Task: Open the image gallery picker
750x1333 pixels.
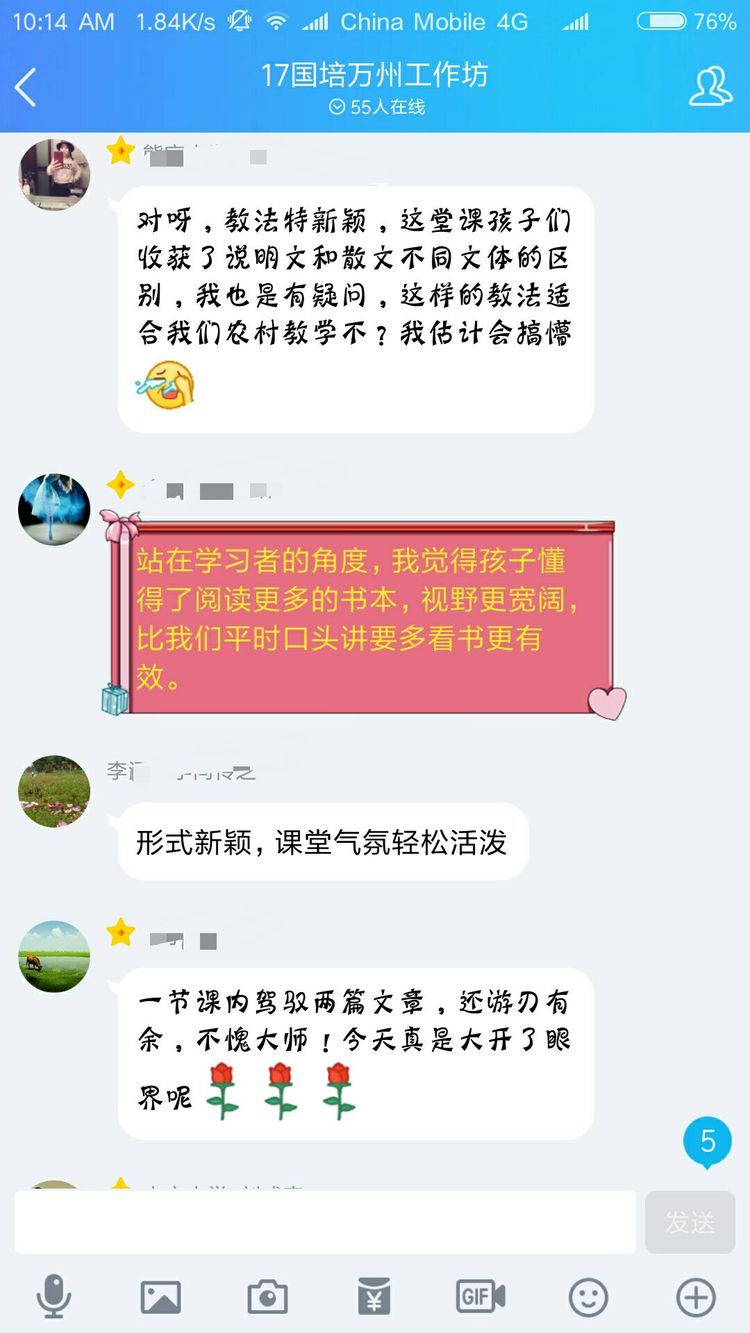Action: (161, 1297)
